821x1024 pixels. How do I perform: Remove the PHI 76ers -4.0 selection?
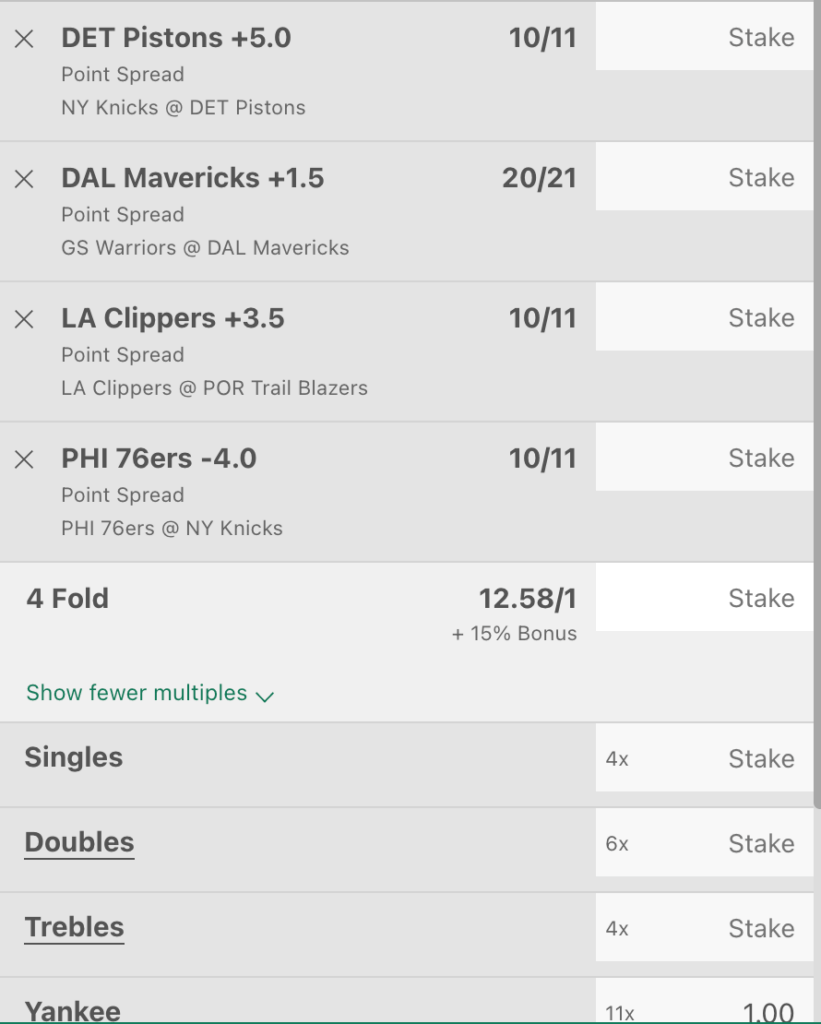(25, 458)
